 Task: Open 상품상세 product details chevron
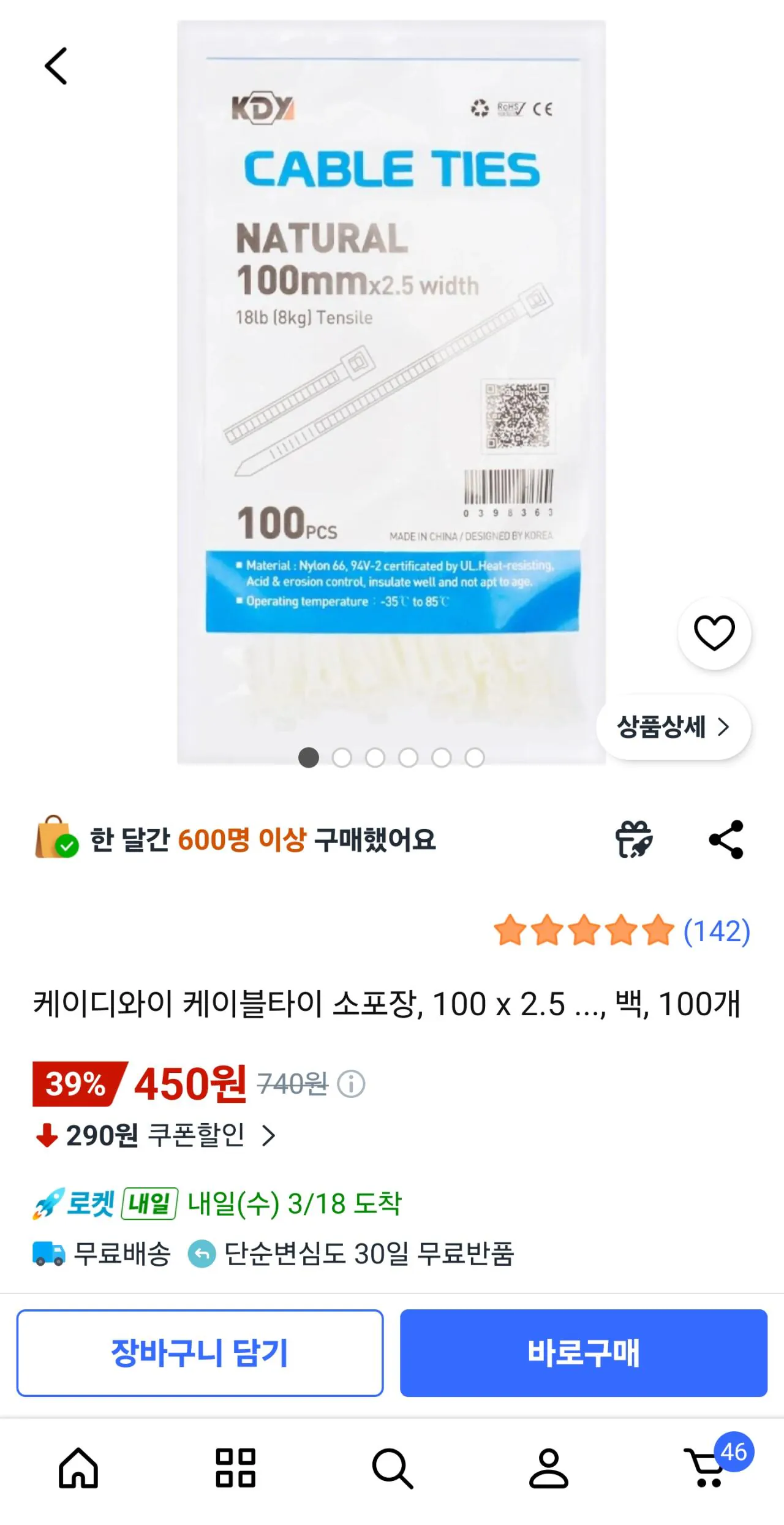pyautogui.click(x=673, y=727)
